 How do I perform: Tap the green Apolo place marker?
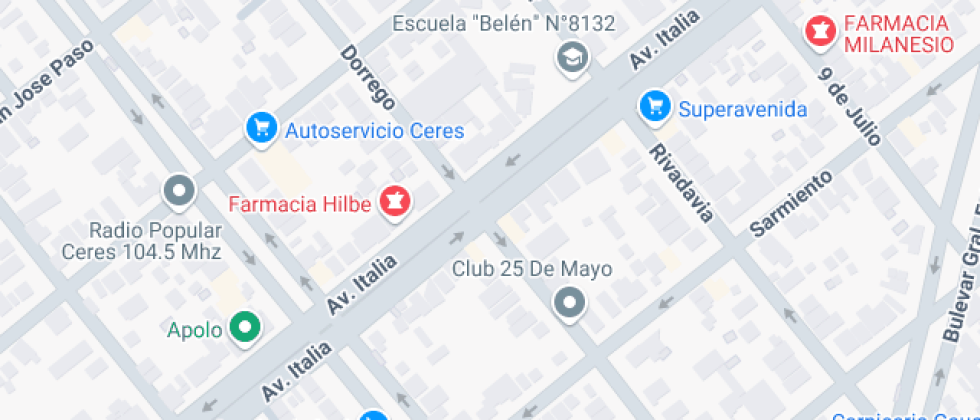(x=244, y=327)
